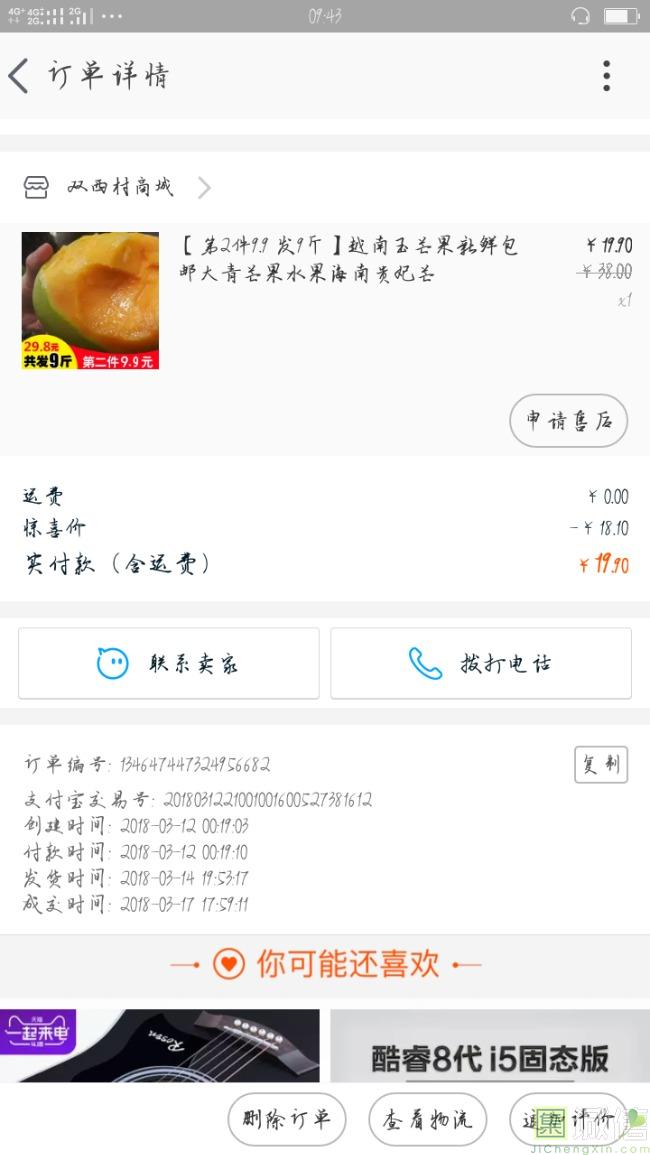Image resolution: width=650 pixels, height=1155 pixels.
Task: Call the seller with 拨打电话
Action: tap(481, 663)
